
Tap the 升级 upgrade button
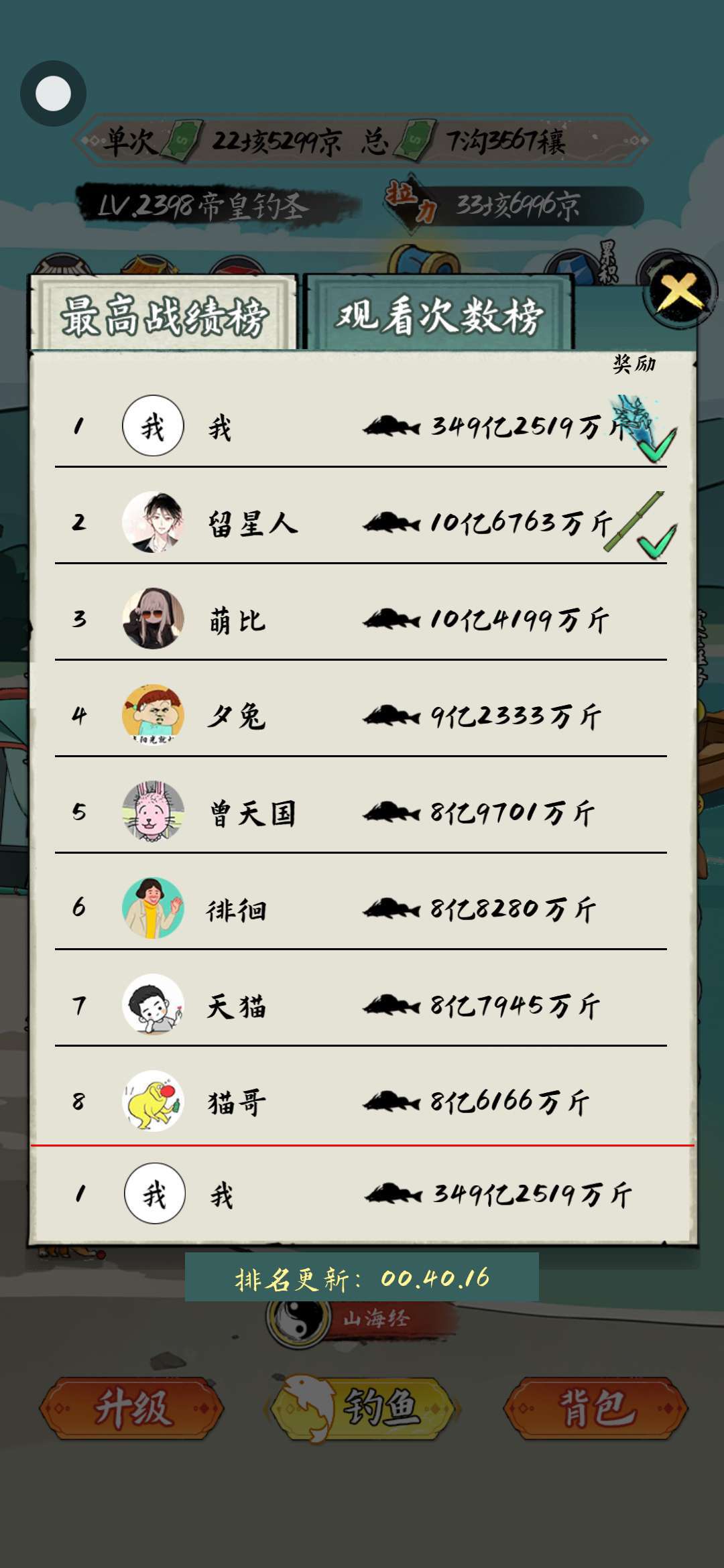pos(132,1407)
